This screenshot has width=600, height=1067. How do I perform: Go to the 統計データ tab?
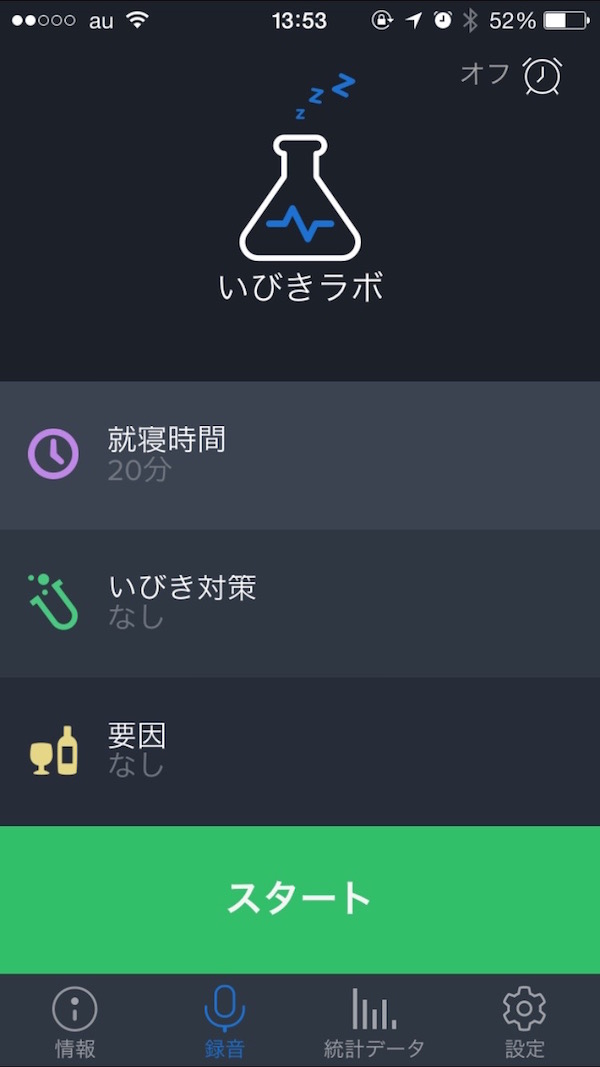coord(374,1021)
